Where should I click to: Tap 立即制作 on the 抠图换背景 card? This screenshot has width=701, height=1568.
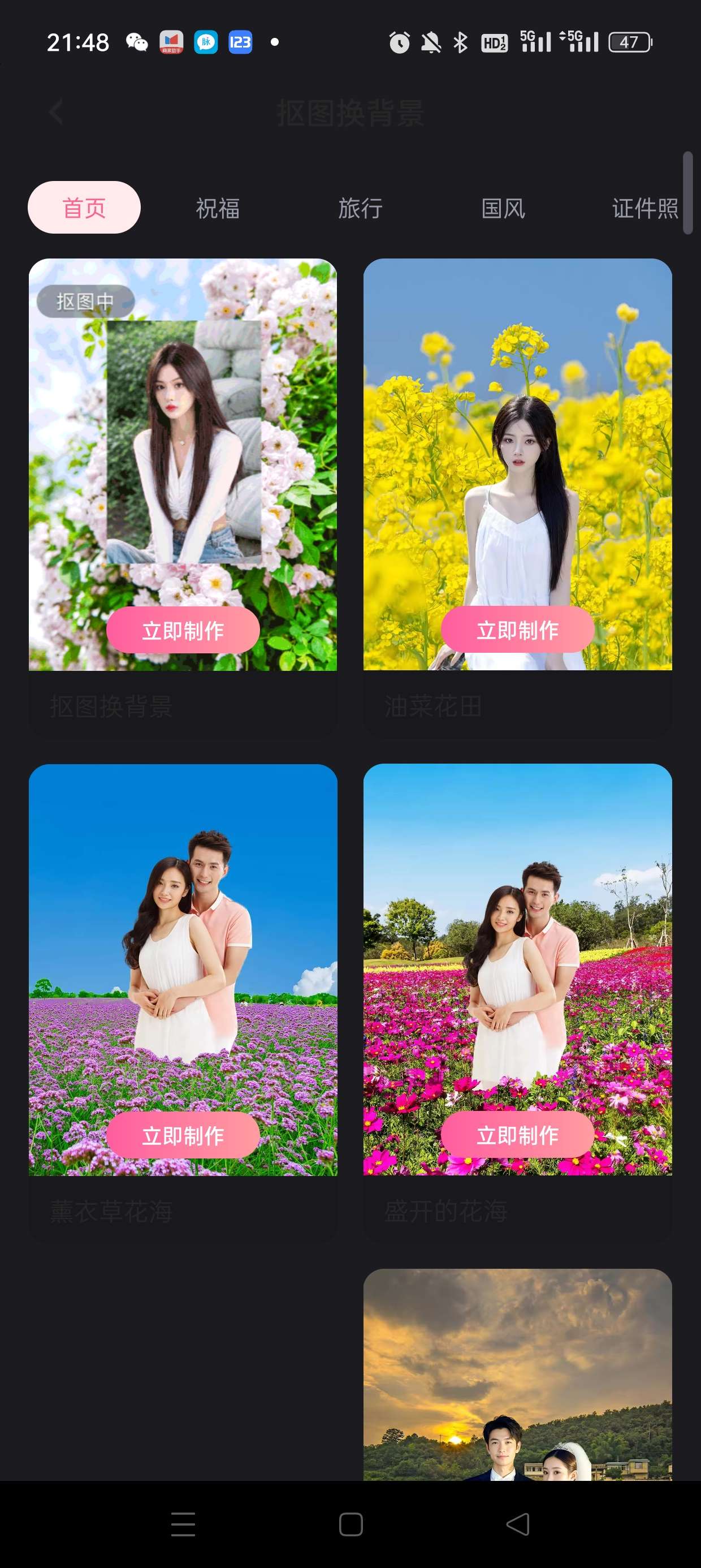pos(183,630)
